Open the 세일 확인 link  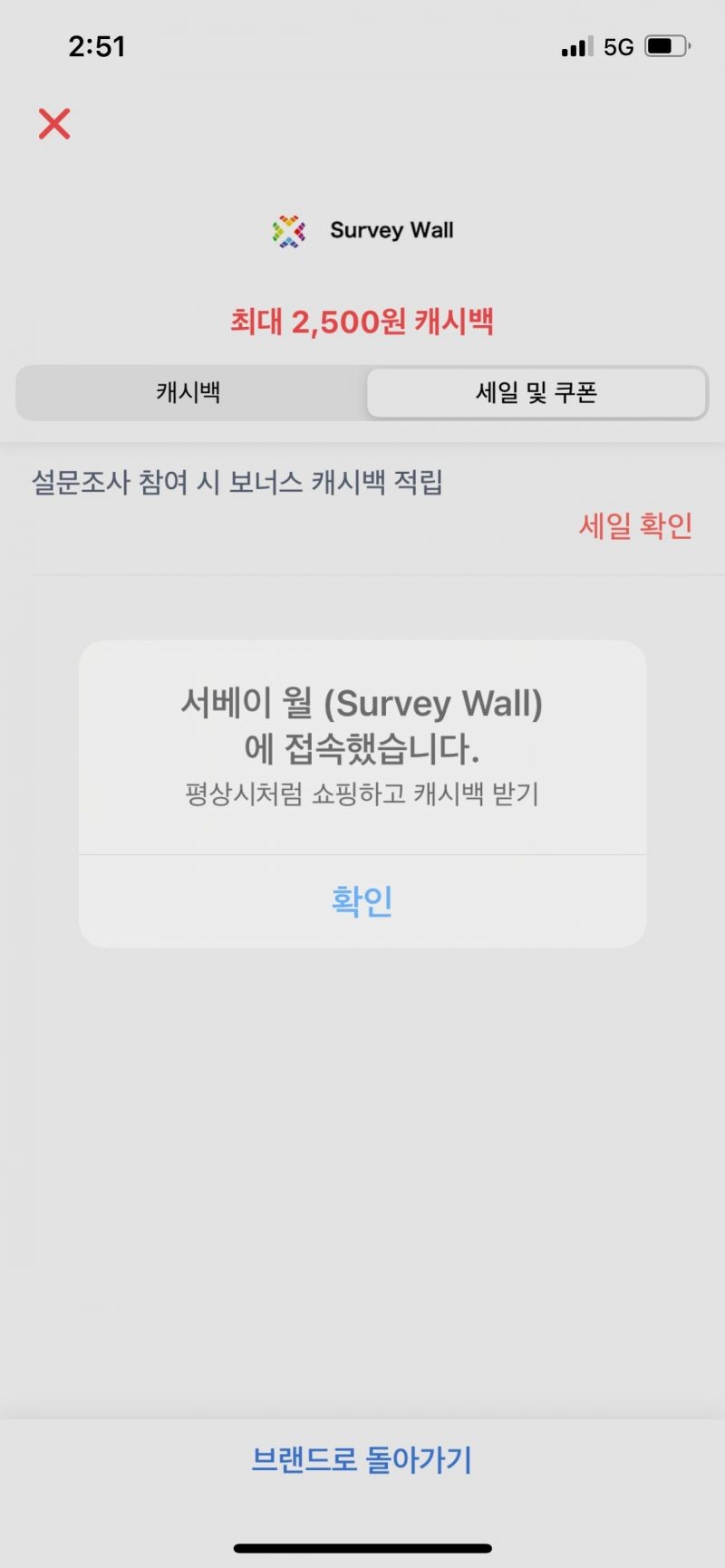click(635, 525)
